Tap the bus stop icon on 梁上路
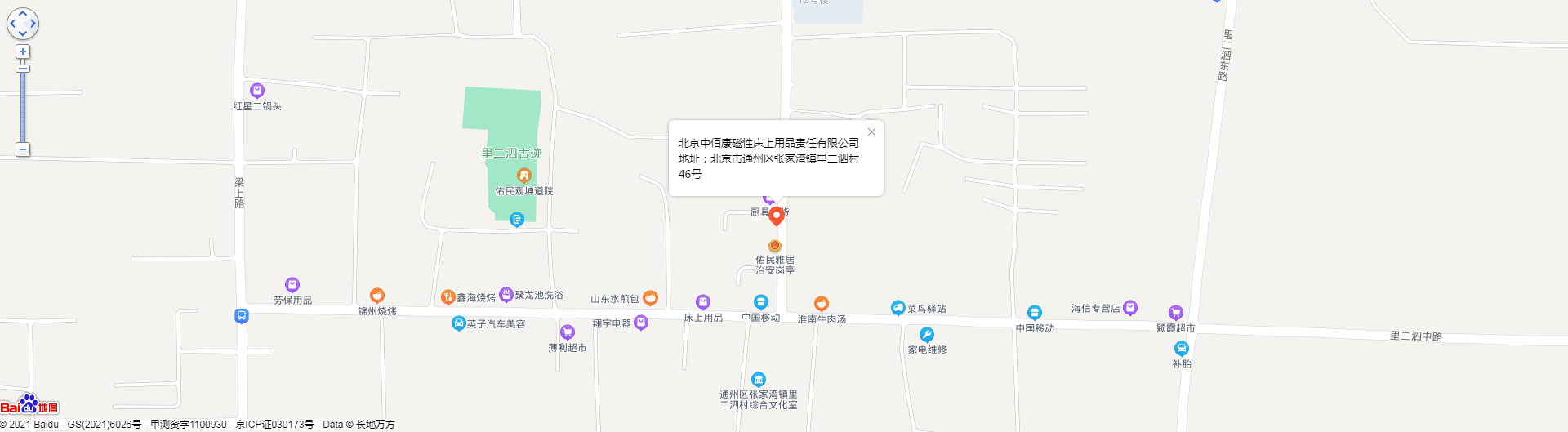The height and width of the screenshot is (432, 1568). pyautogui.click(x=242, y=316)
